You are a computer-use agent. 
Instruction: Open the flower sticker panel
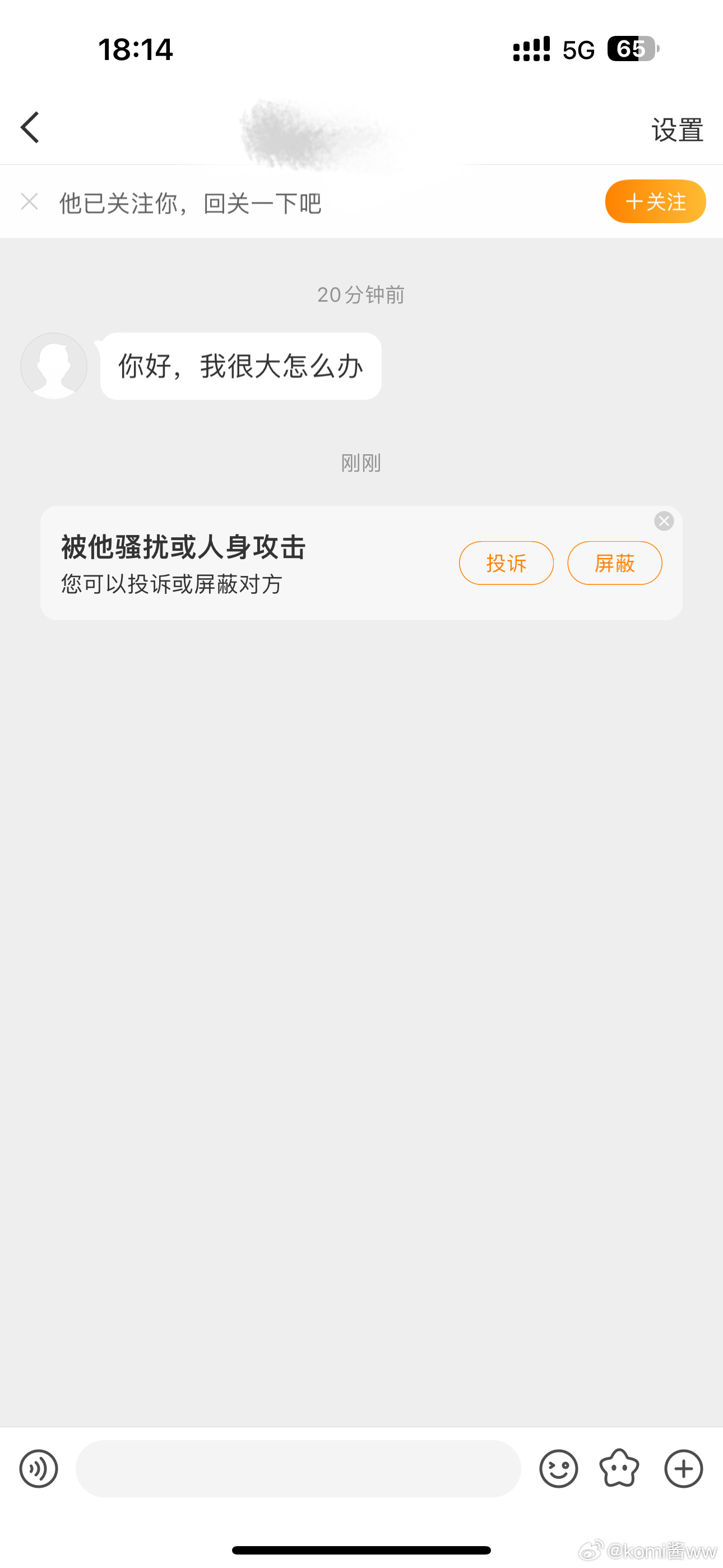pos(619,1469)
